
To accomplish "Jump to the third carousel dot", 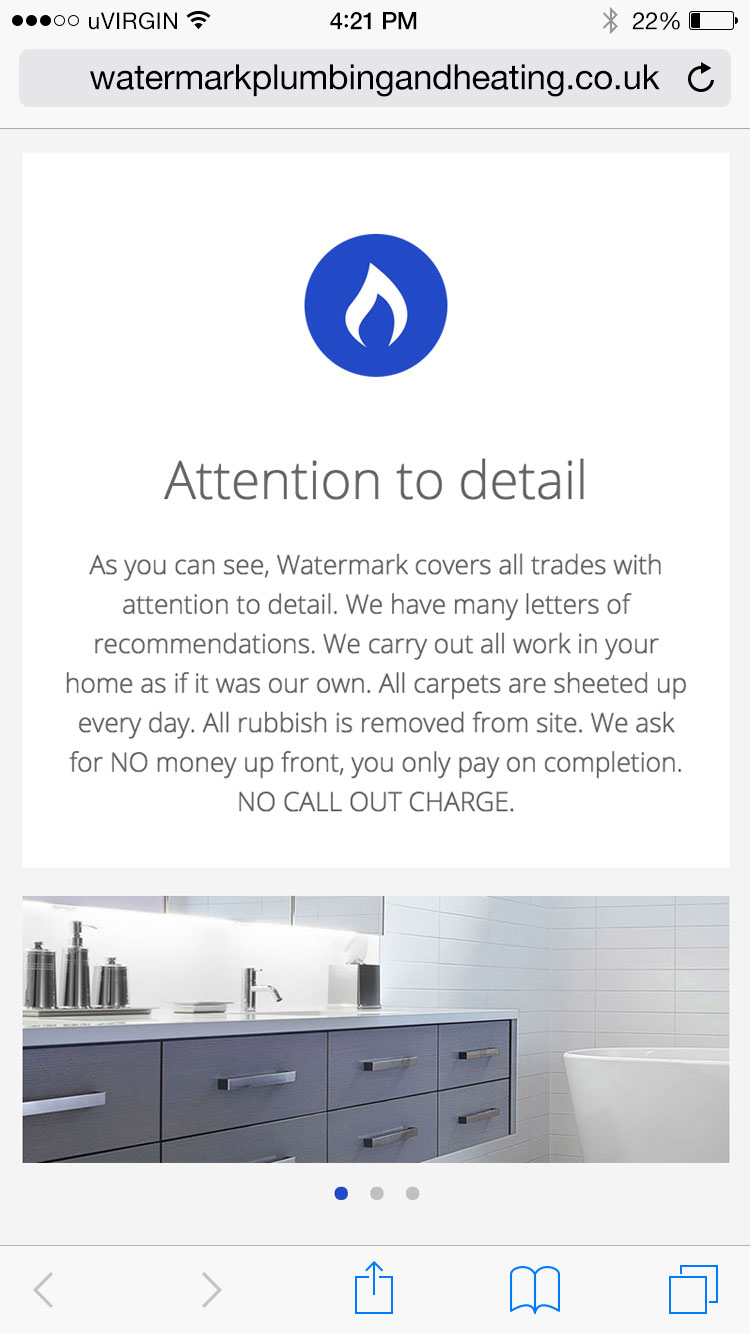I will (x=413, y=1193).
